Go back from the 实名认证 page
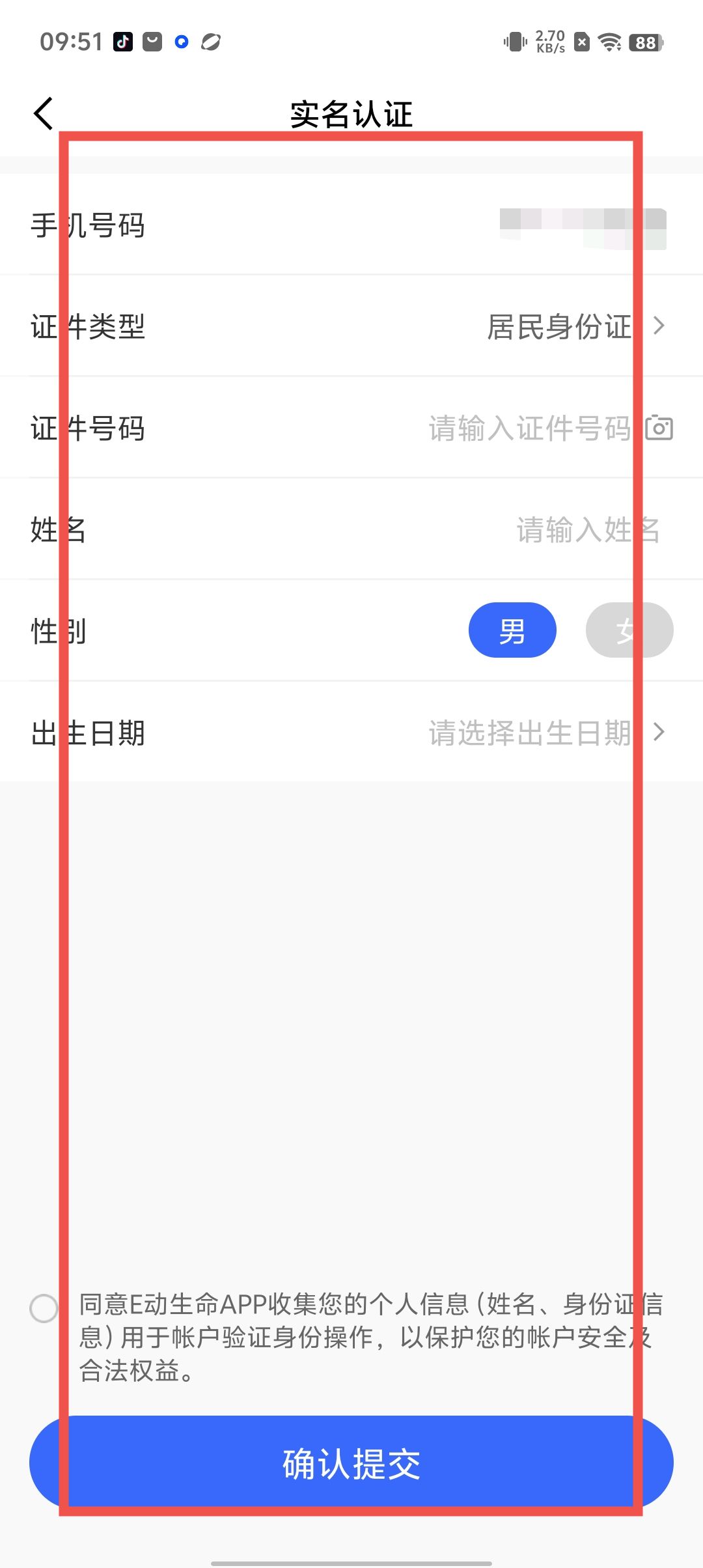The height and width of the screenshot is (1568, 703). coord(43,114)
